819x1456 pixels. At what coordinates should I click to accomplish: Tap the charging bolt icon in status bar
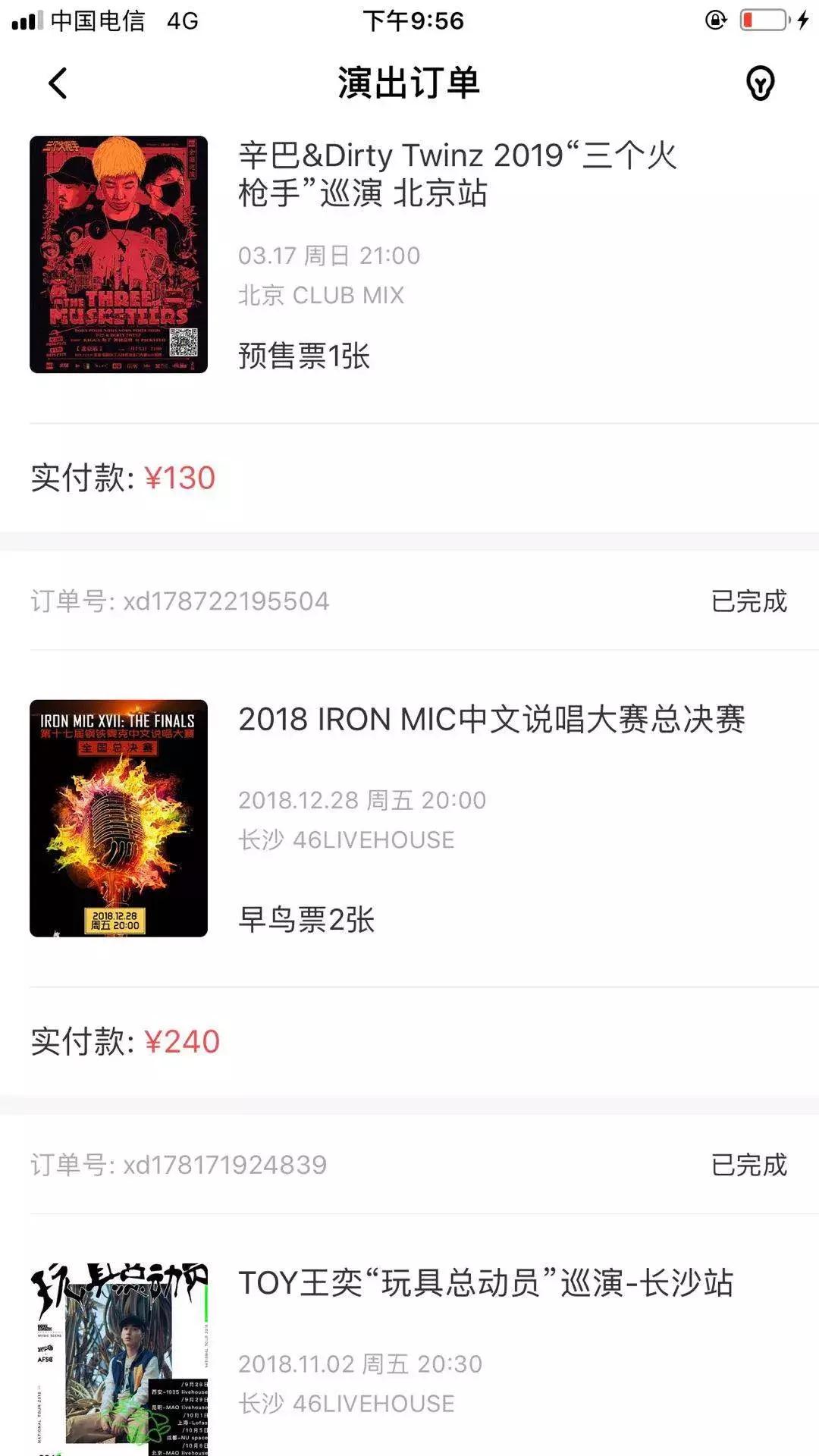(x=802, y=21)
